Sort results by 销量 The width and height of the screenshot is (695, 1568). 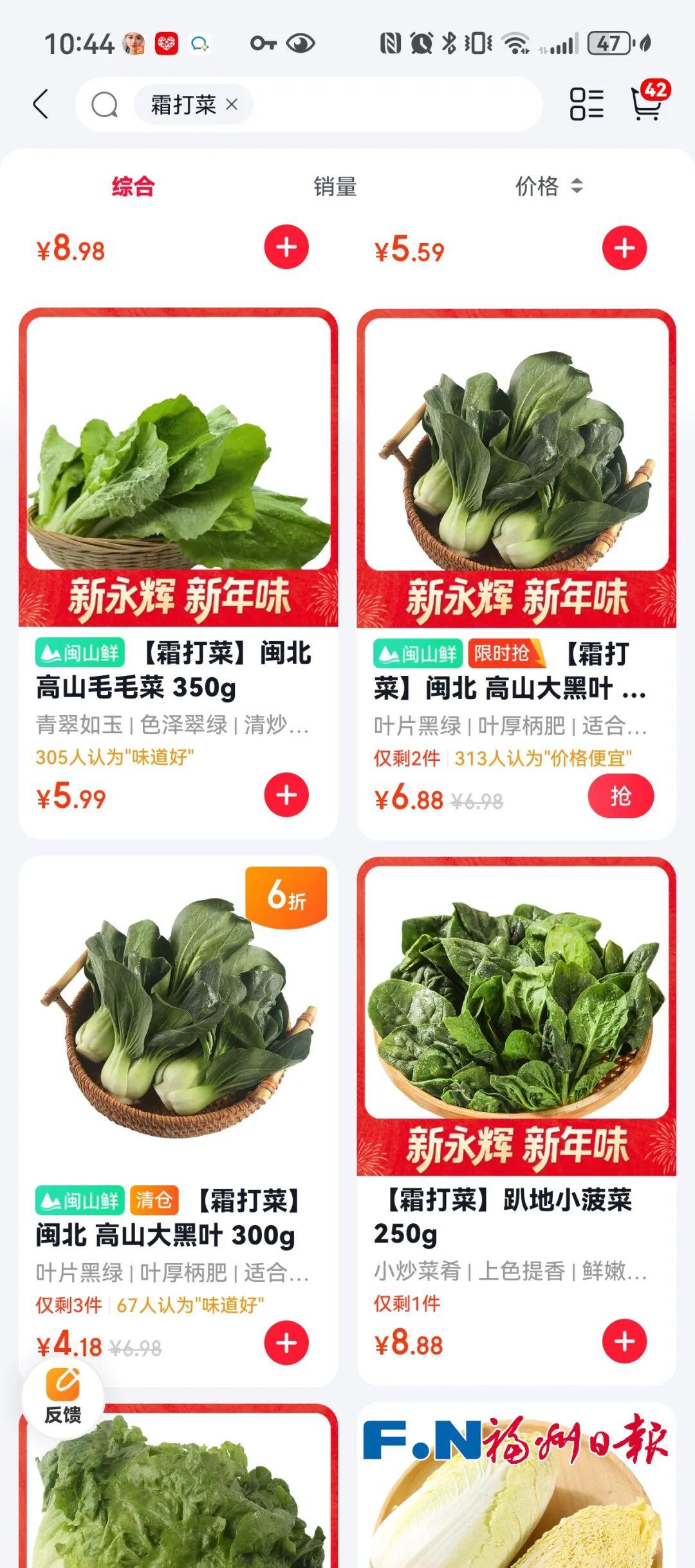(x=335, y=187)
